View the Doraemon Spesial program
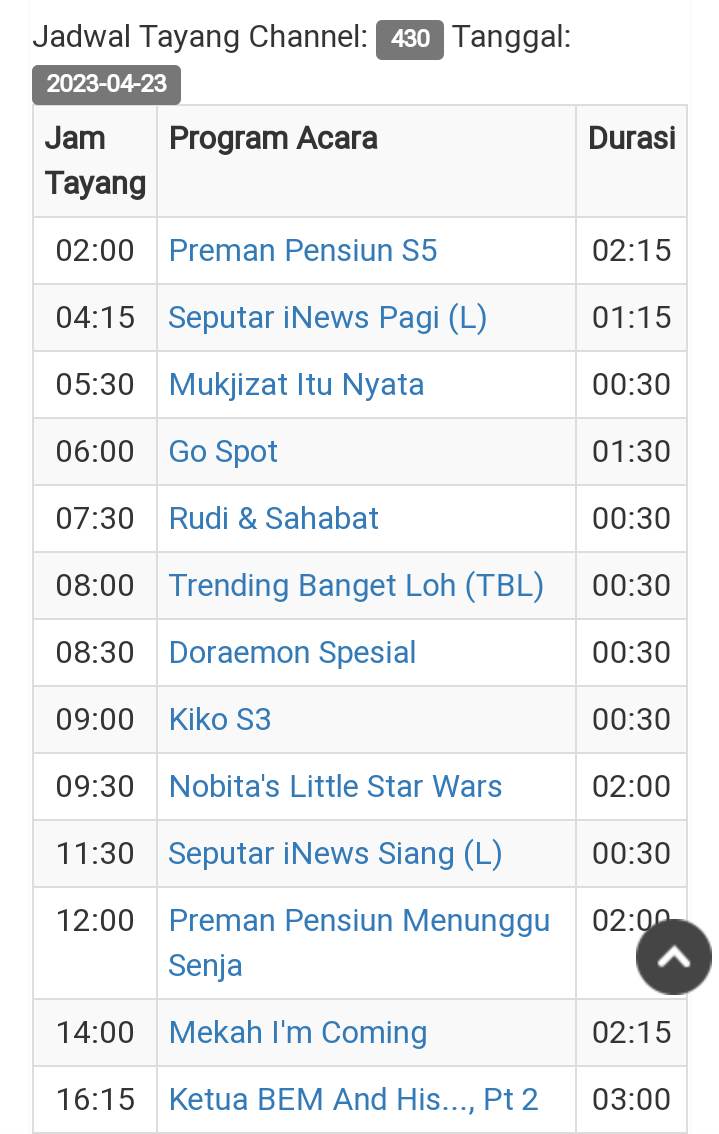 (292, 652)
